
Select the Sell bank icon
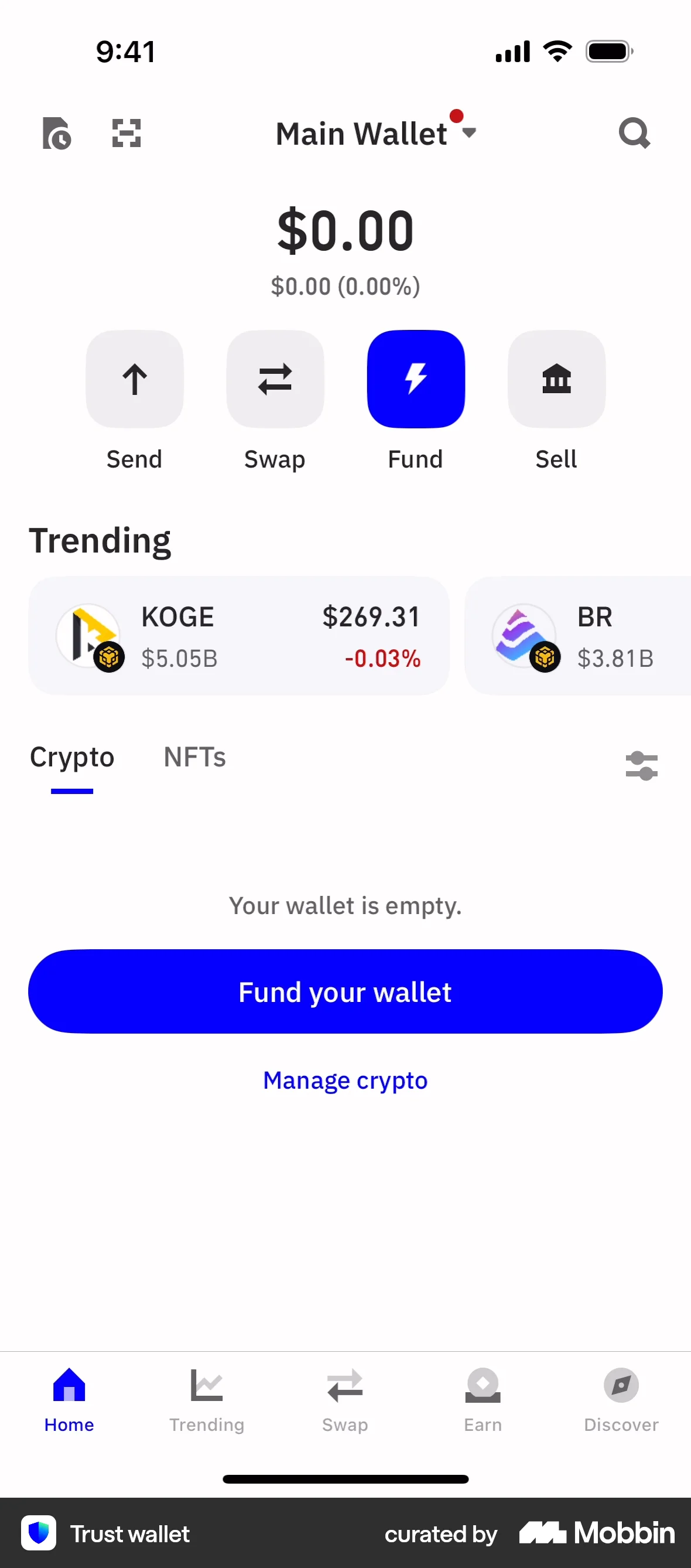[x=556, y=379]
